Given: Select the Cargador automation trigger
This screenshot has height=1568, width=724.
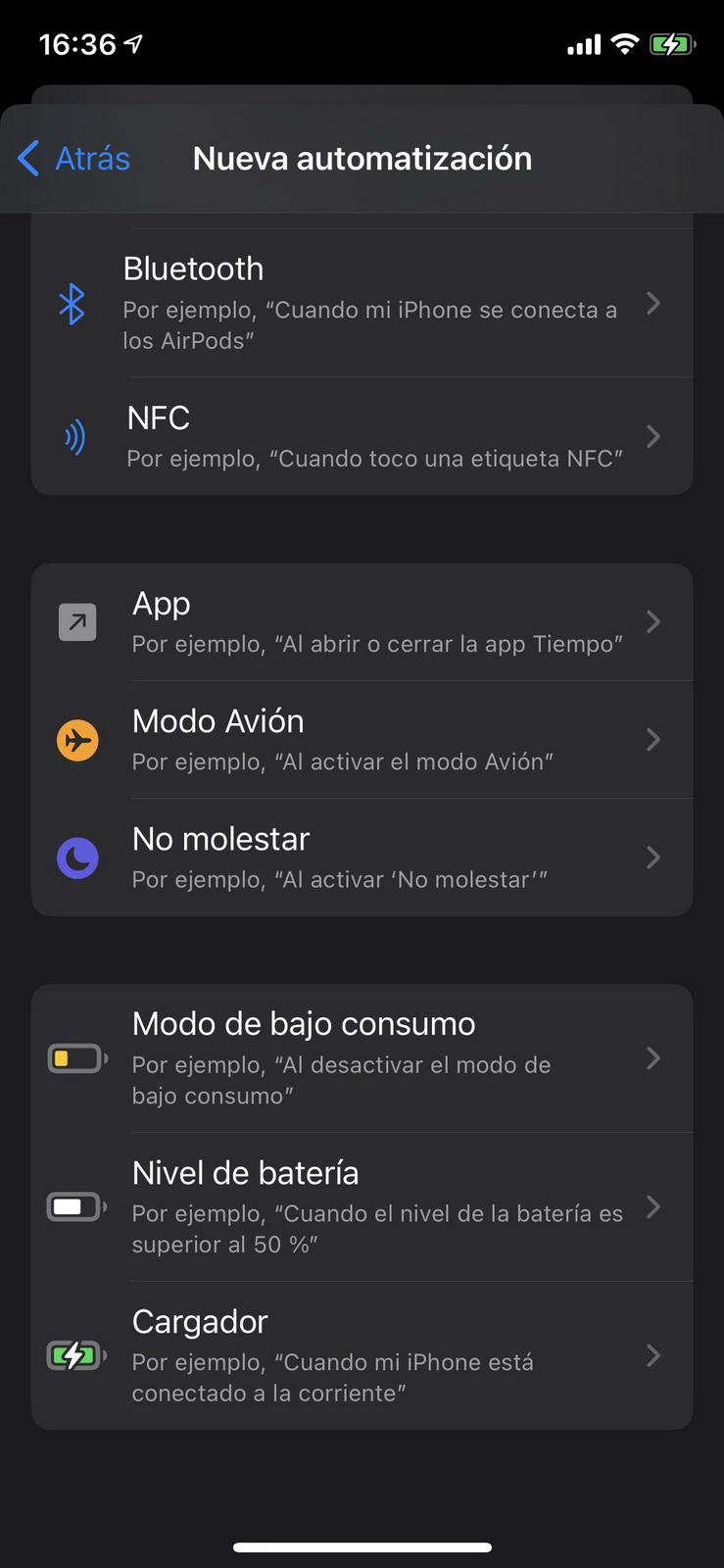Looking at the screenshot, I should click(x=362, y=1356).
